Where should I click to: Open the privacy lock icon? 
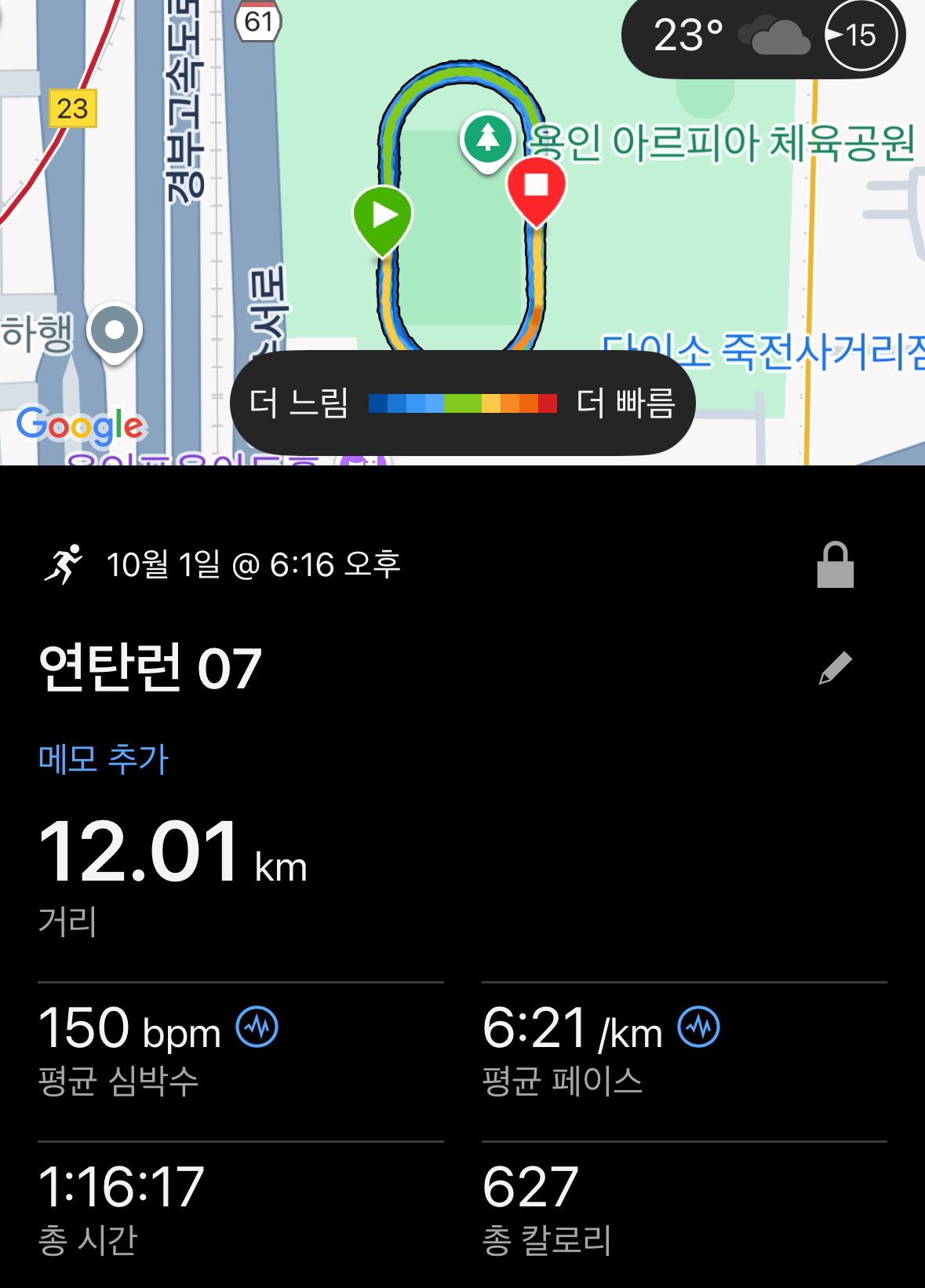click(835, 565)
